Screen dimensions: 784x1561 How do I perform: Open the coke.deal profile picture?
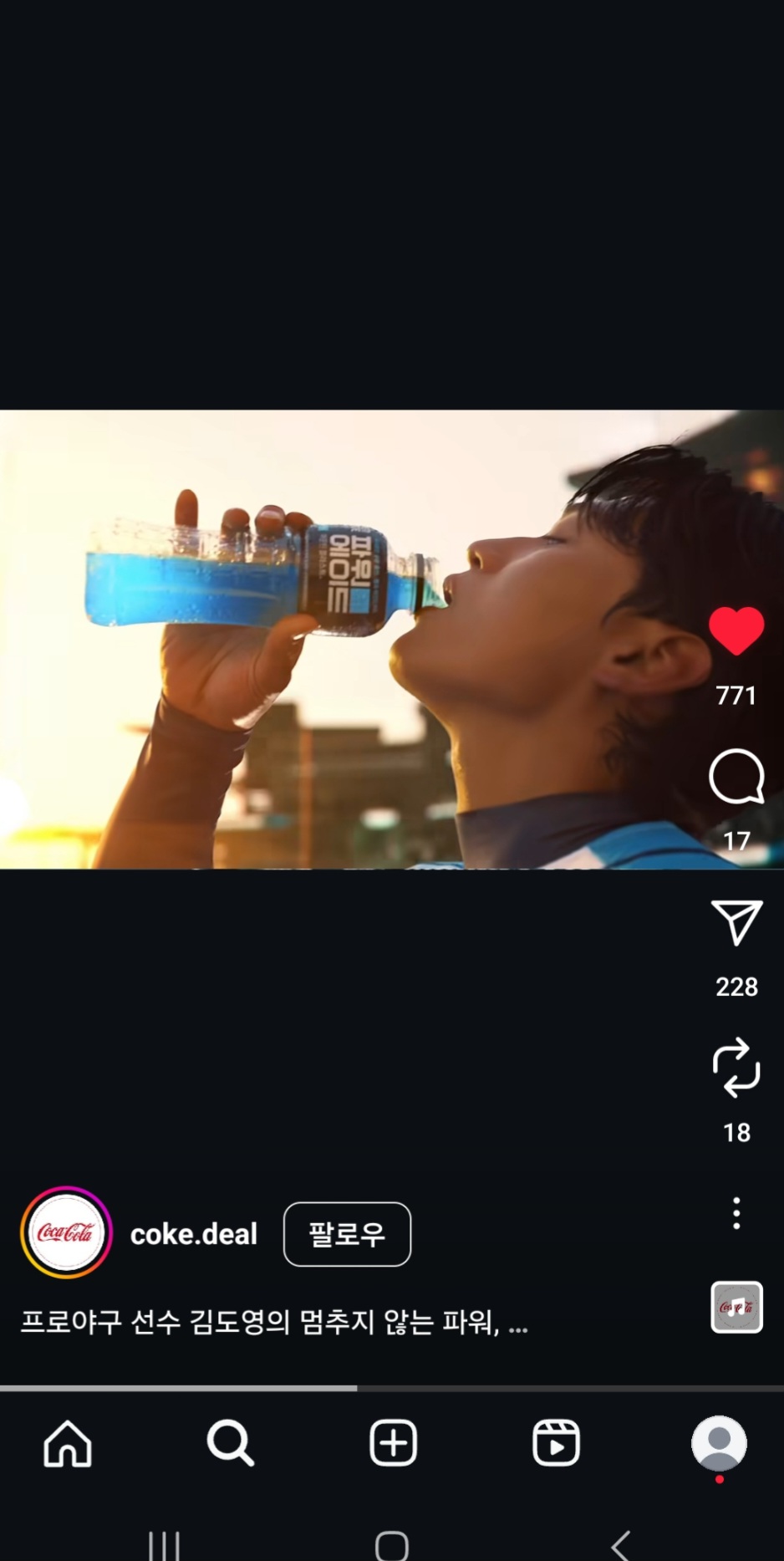click(66, 1232)
